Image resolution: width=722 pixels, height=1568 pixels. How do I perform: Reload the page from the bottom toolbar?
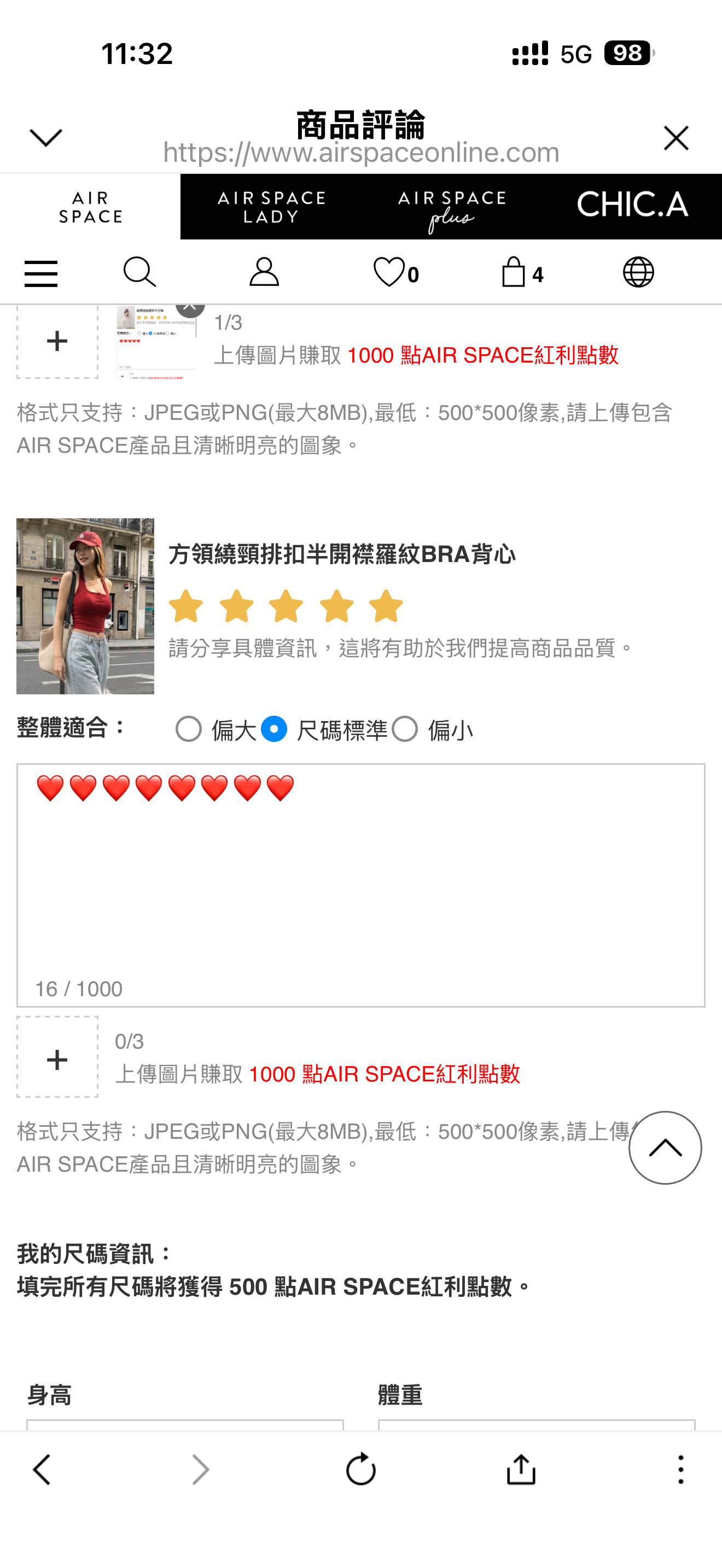[361, 1470]
